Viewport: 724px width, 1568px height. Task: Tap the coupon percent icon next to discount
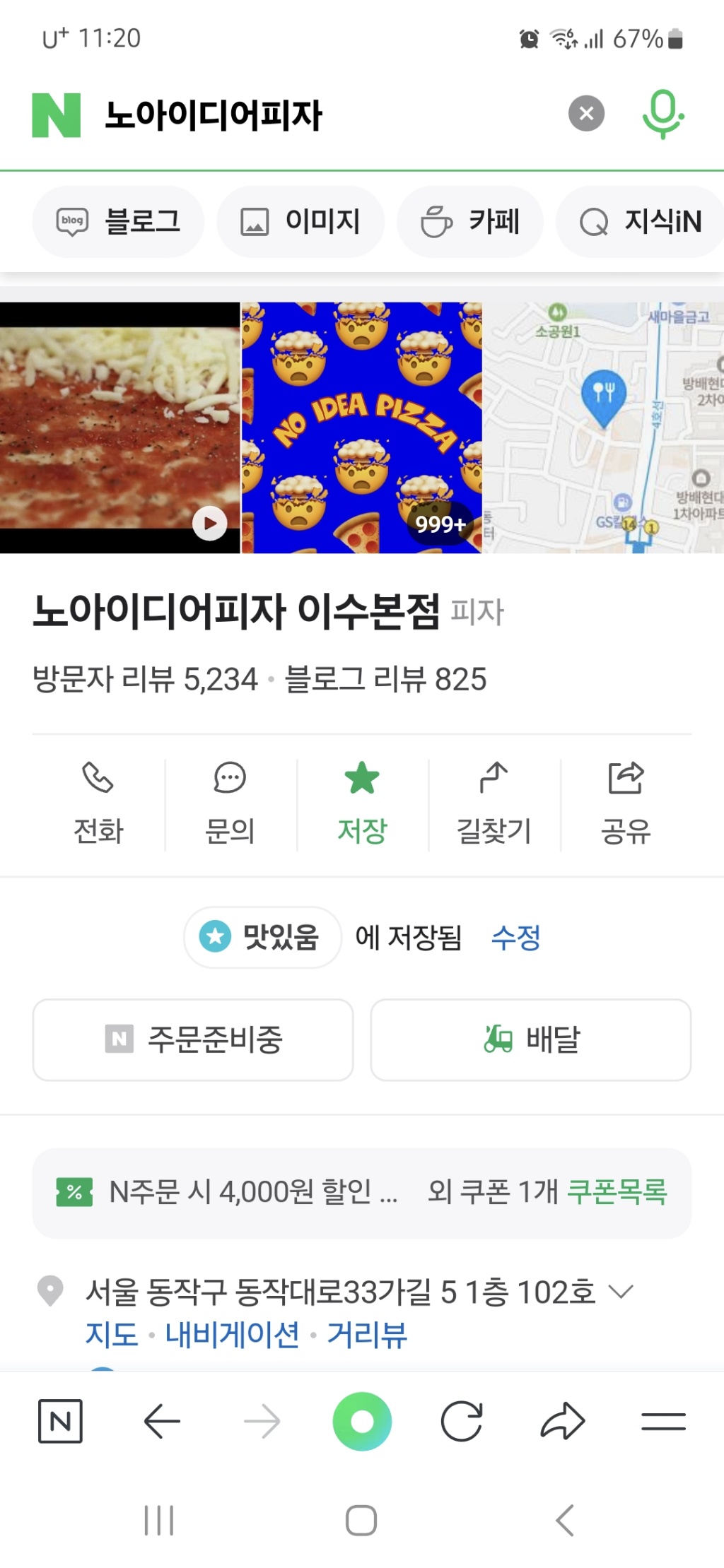pyautogui.click(x=73, y=1193)
